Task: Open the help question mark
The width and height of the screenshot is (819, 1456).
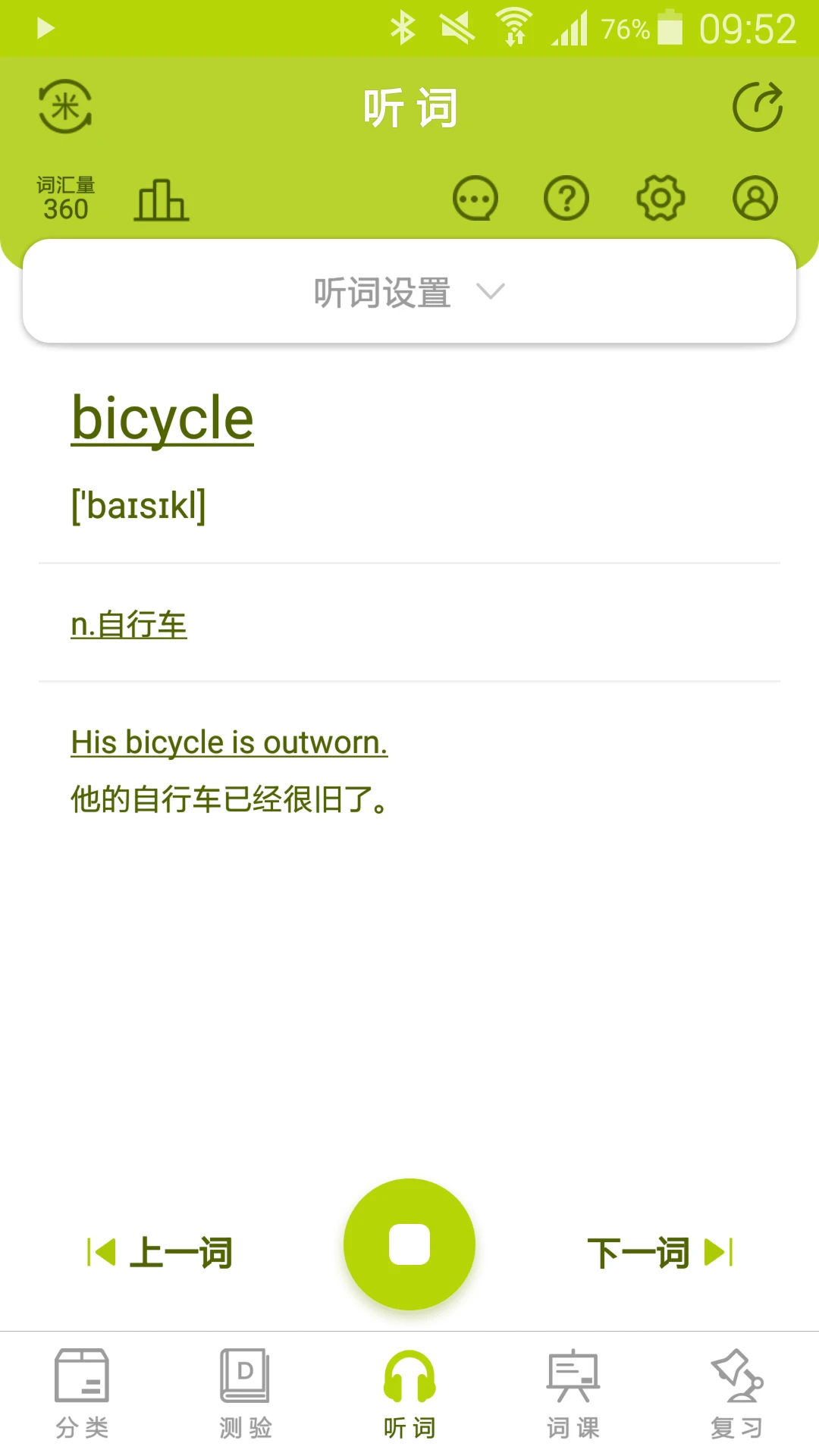Action: click(x=566, y=199)
